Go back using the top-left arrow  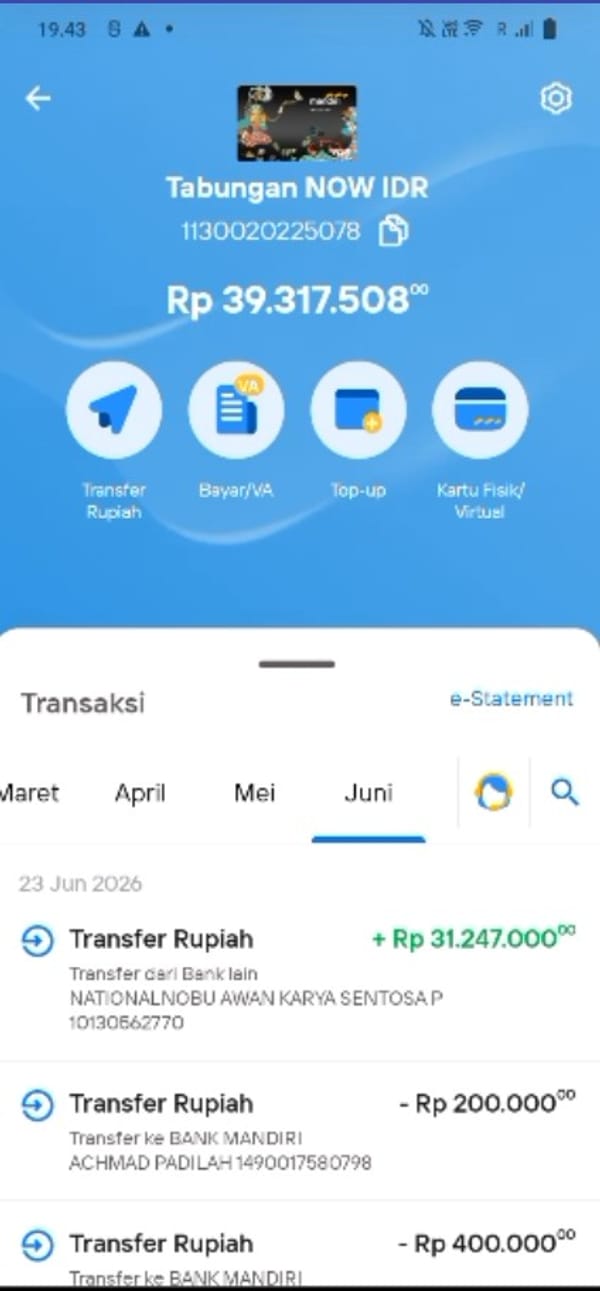[38, 98]
